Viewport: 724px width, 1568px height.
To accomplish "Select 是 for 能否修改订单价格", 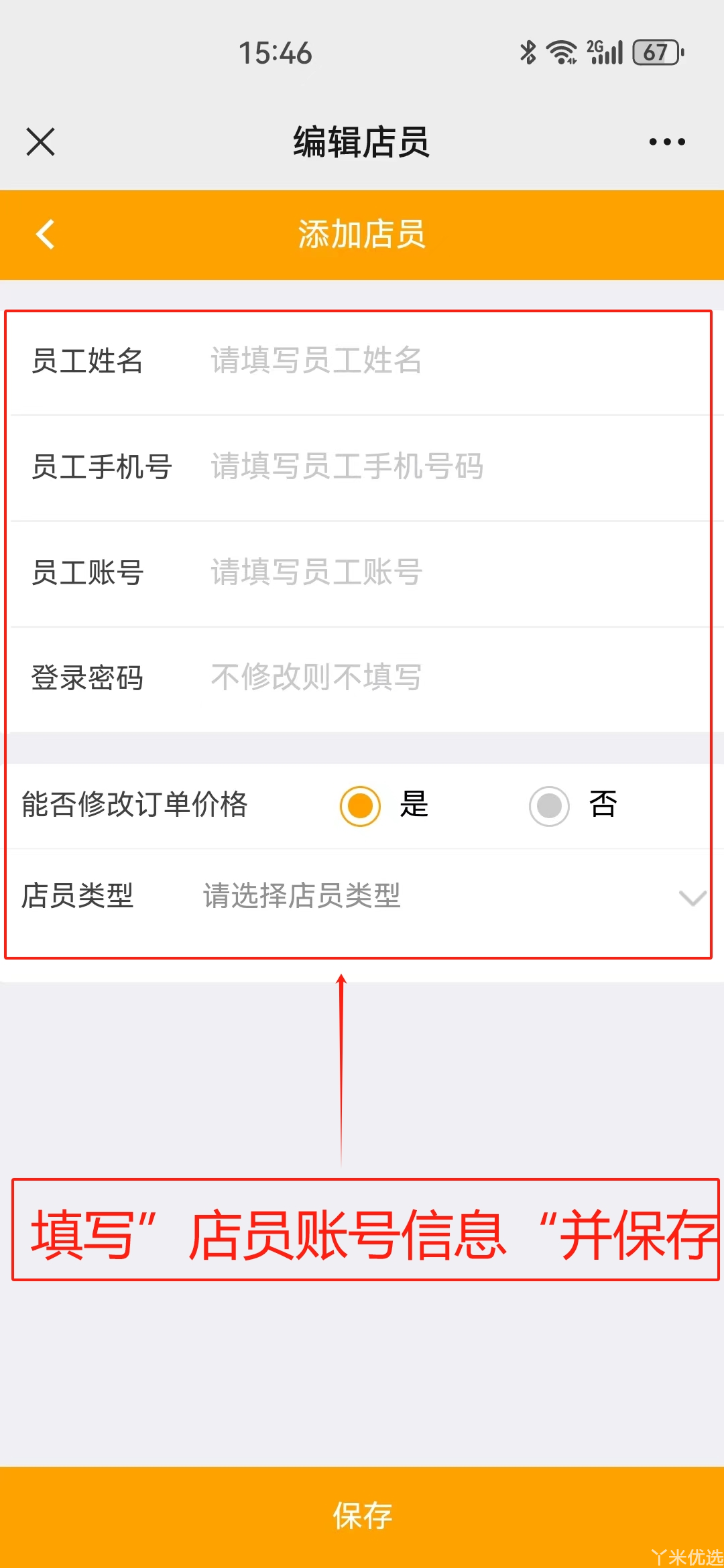I will click(x=360, y=805).
